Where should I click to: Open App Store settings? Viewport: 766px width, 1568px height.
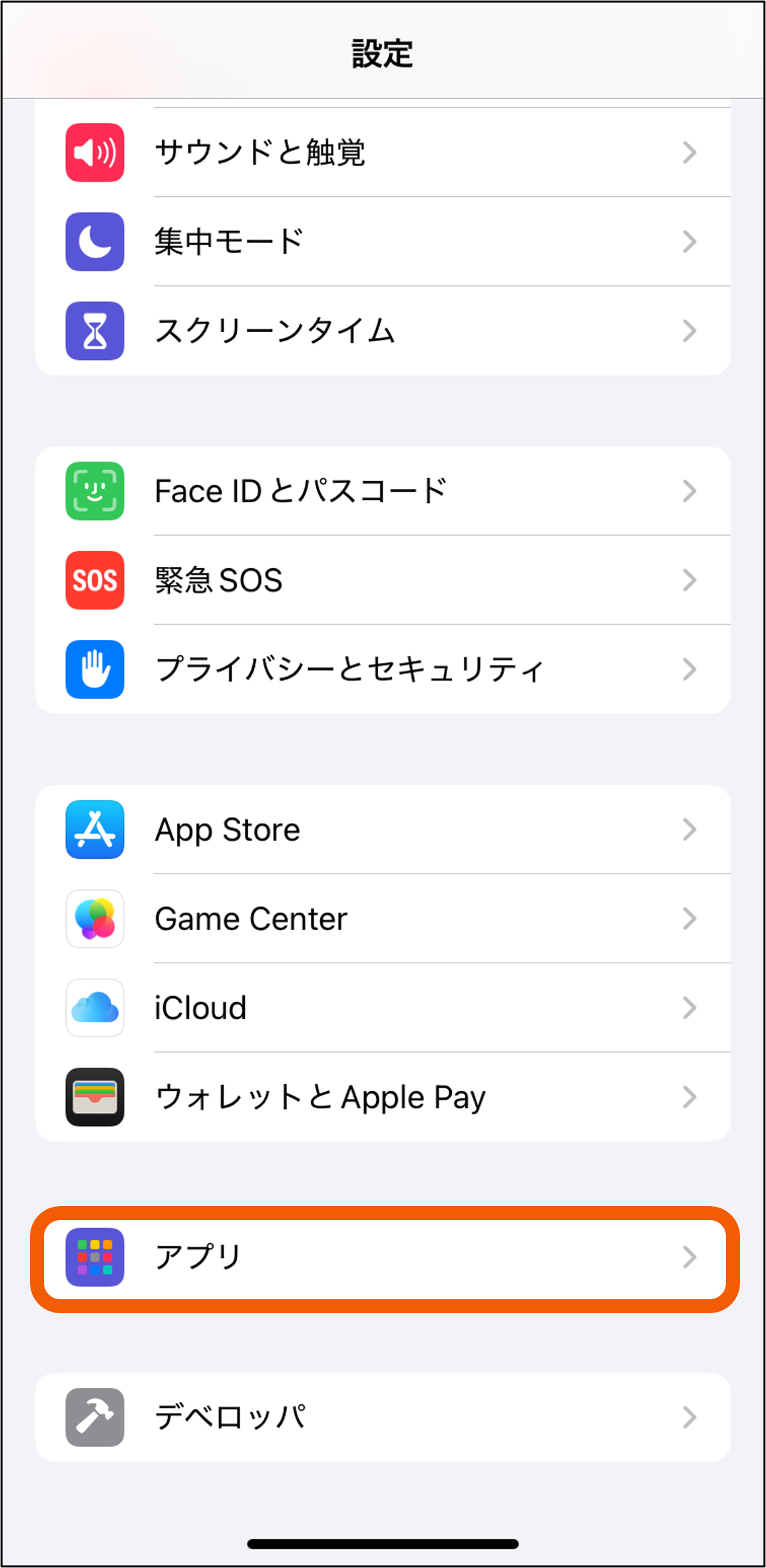[383, 830]
